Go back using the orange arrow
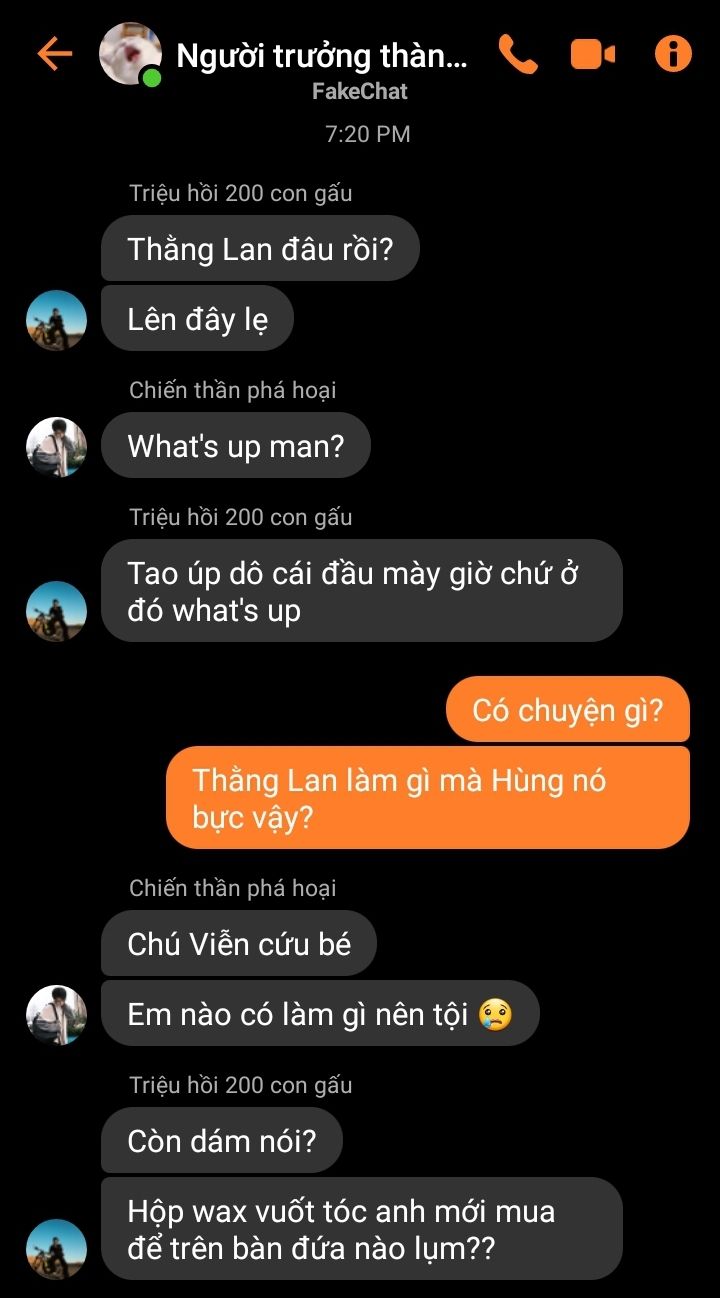Screen dimensions: 720x1298 pos(54,54)
